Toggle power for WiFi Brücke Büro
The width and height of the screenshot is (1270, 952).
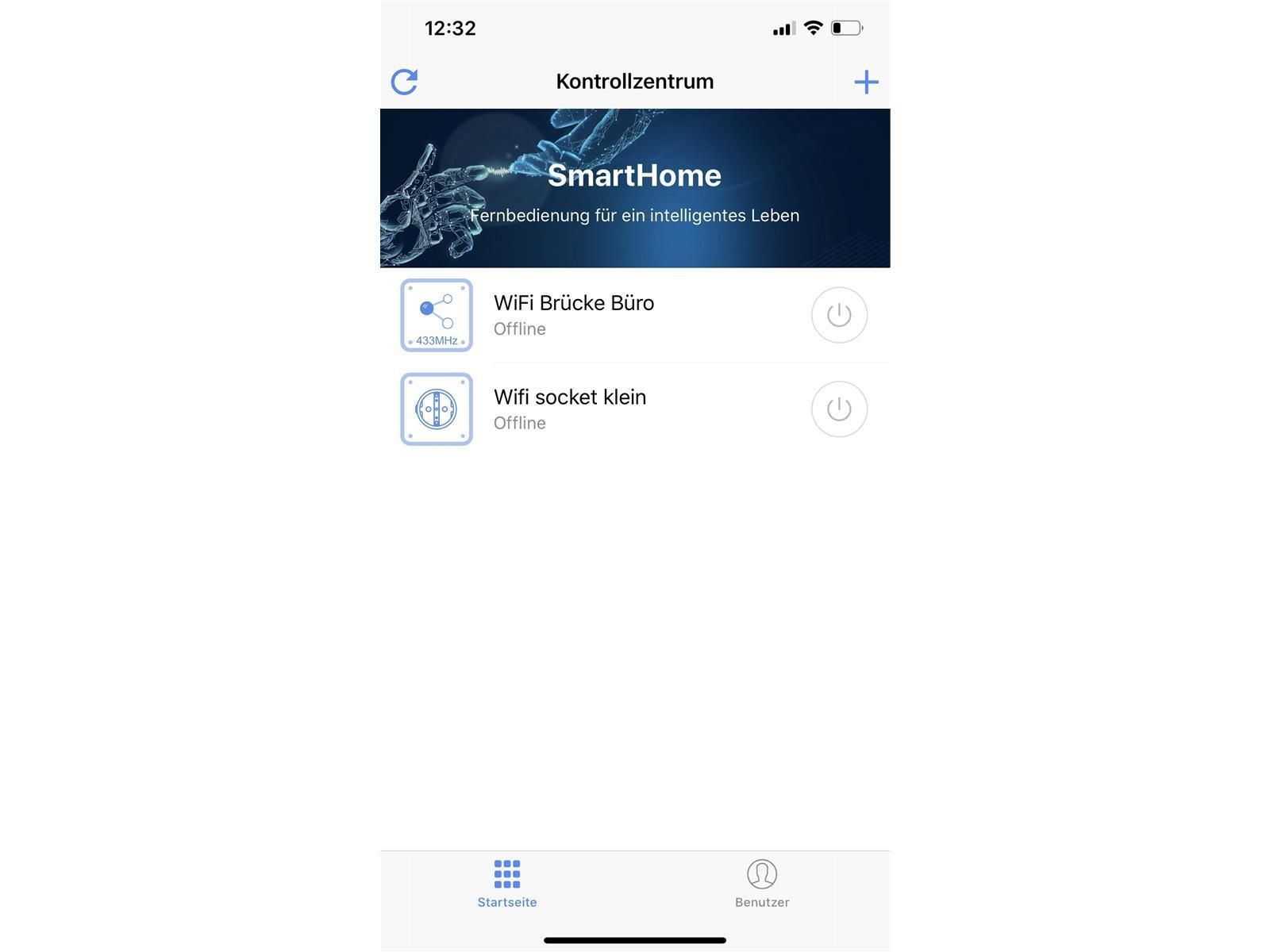click(839, 315)
